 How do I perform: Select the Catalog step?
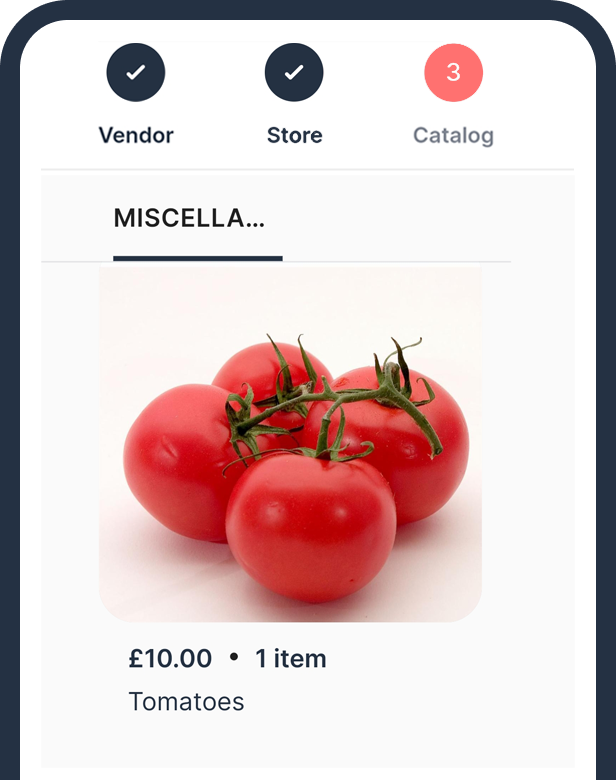point(453,74)
